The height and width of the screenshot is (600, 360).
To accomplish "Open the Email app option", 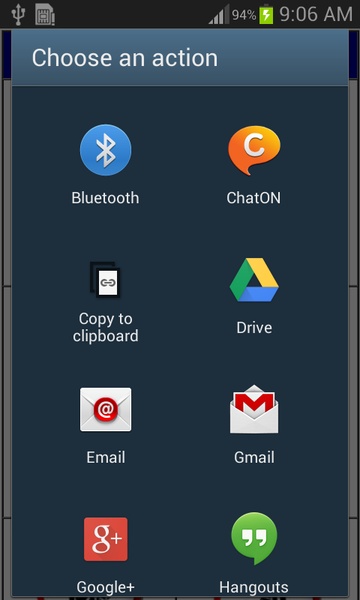I will coord(105,426).
